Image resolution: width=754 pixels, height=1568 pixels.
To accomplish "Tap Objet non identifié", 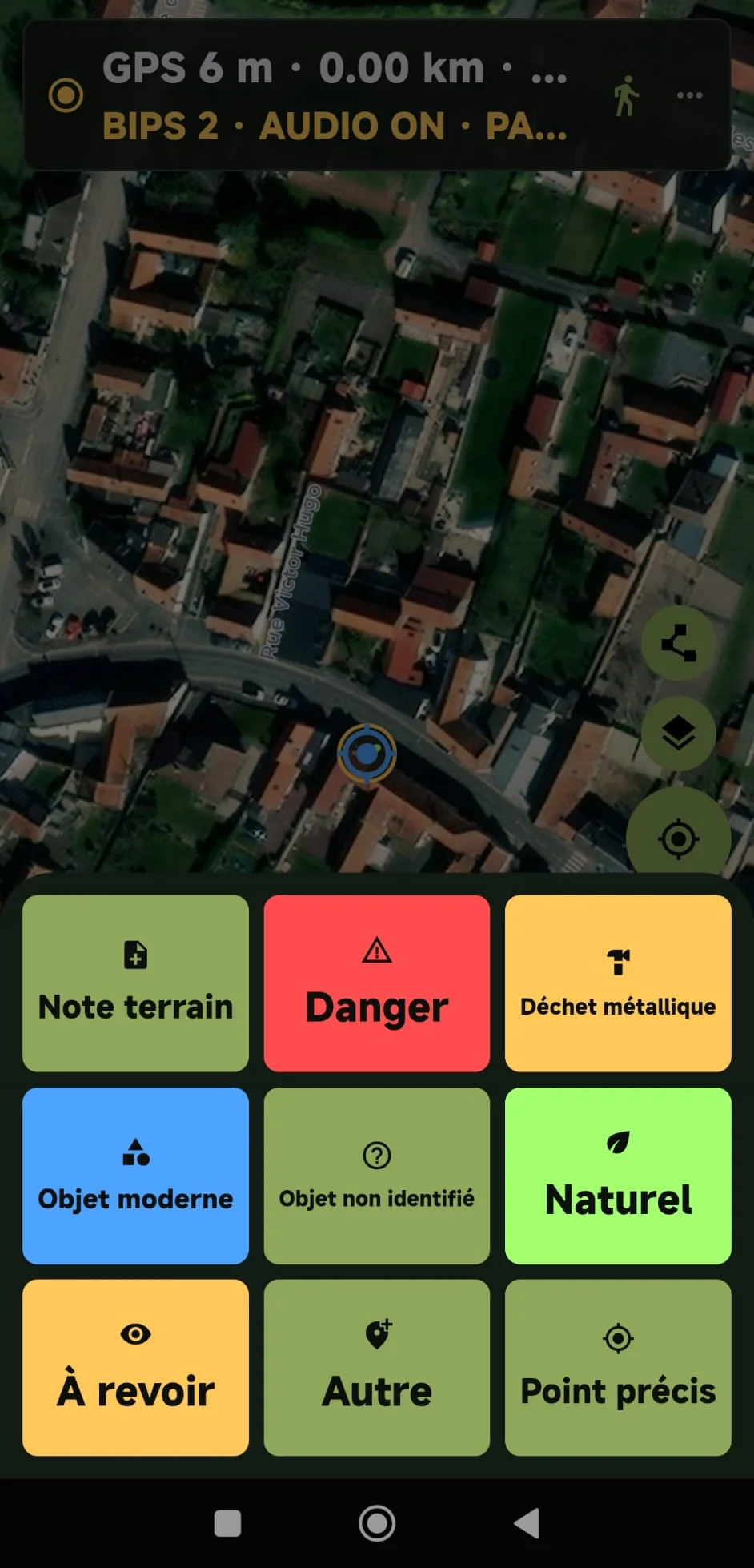I will pos(377,1176).
